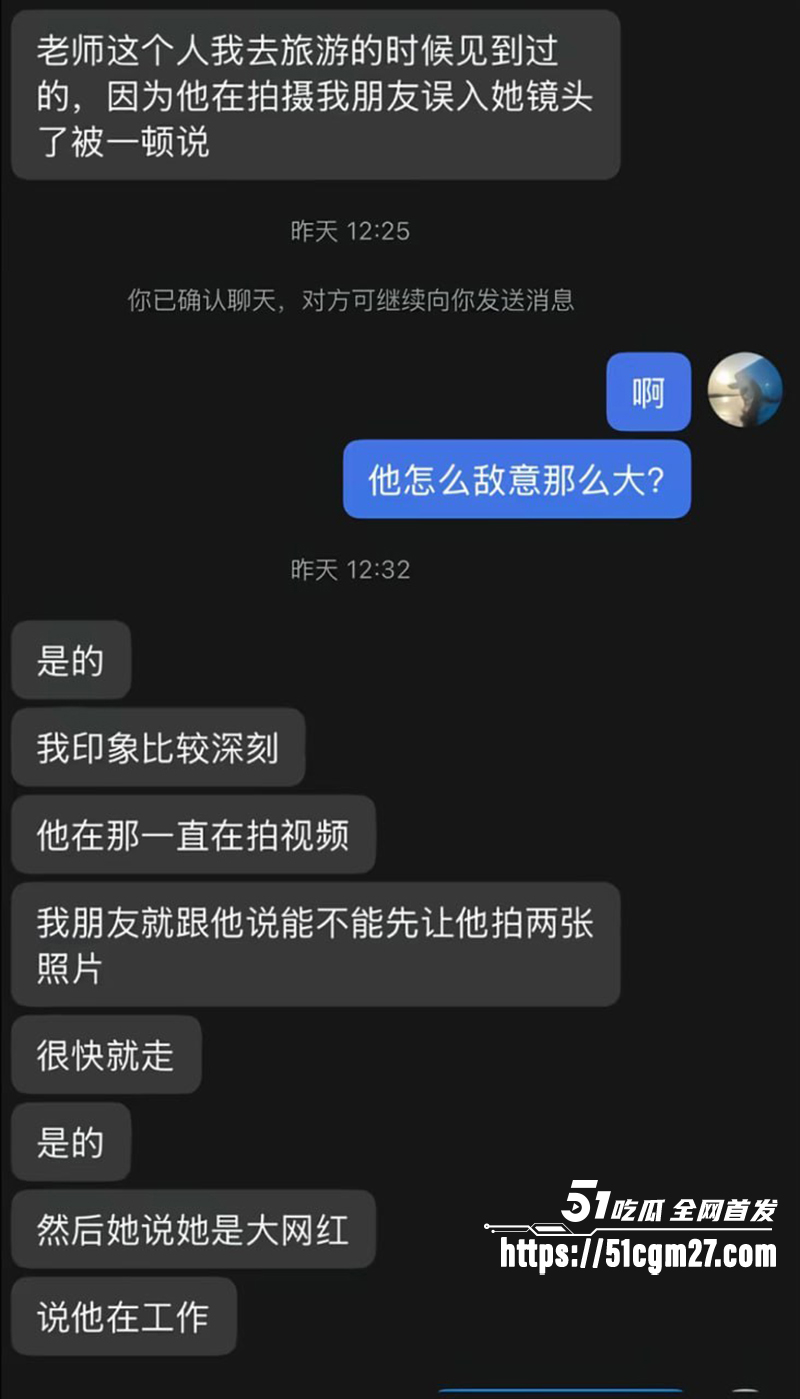Click the bottom bubble "说他在工作"
The width and height of the screenshot is (800, 1399).
tap(123, 1318)
